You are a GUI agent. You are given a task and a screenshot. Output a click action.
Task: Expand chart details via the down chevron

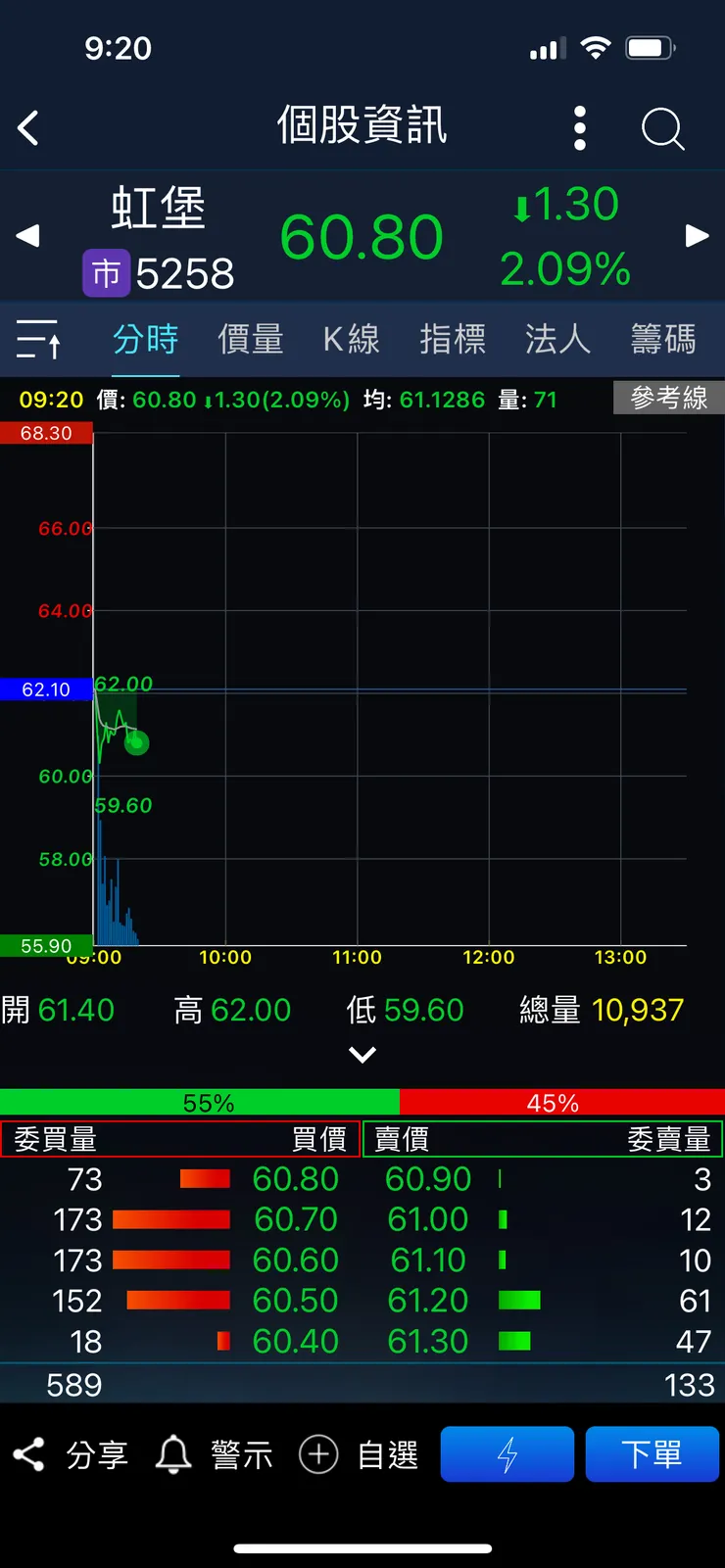[x=362, y=1055]
